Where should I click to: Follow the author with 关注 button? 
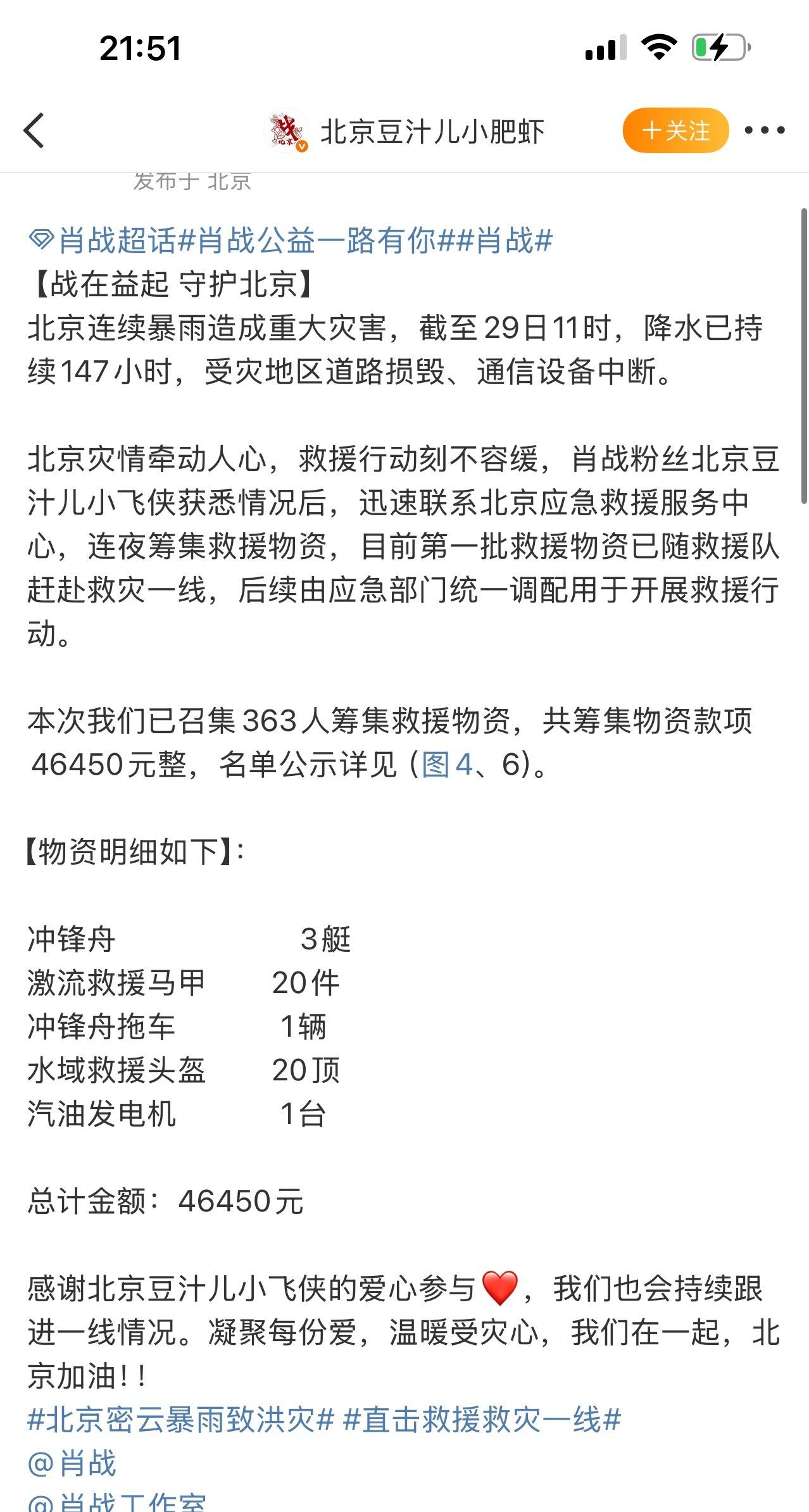pyautogui.click(x=676, y=131)
